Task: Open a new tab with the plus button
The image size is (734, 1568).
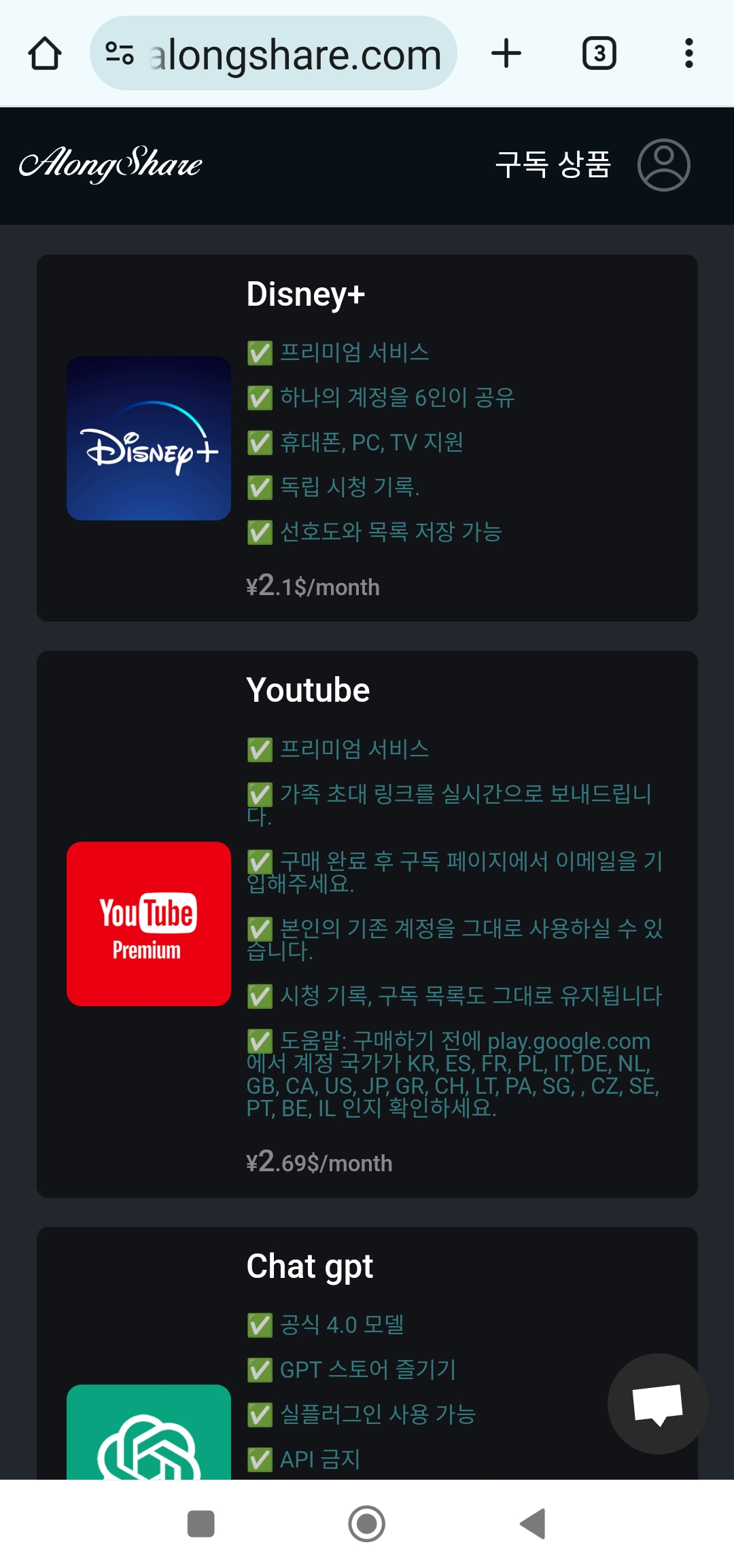Action: [x=506, y=53]
